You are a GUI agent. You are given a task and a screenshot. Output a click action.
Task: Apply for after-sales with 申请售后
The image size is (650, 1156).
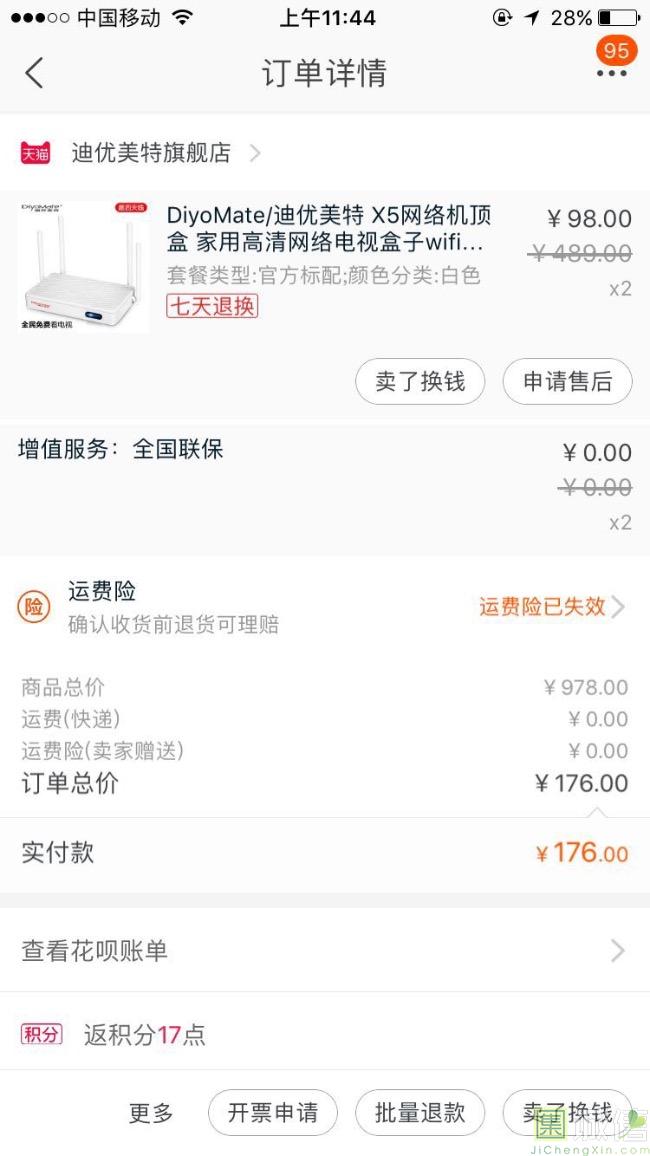[567, 381]
